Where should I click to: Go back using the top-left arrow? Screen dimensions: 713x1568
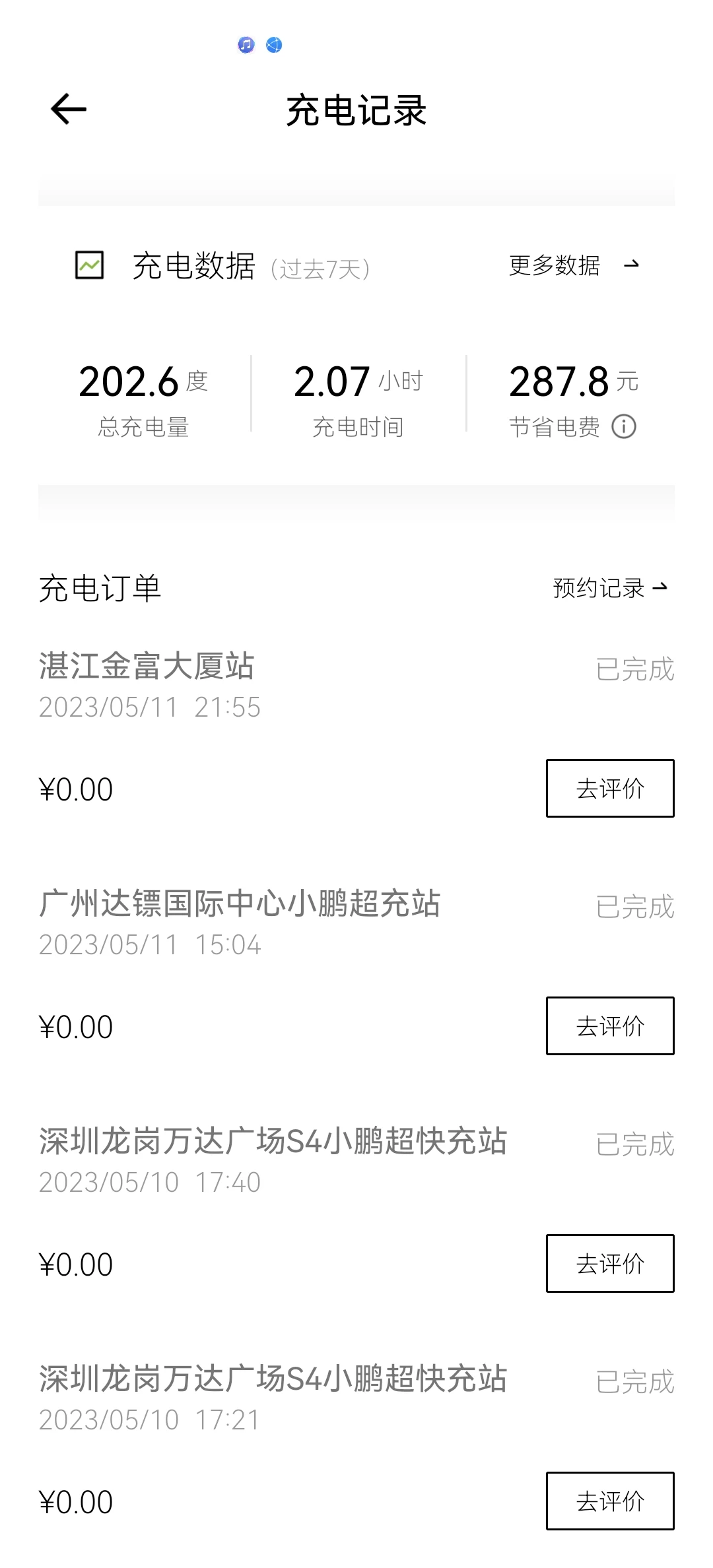pos(69,109)
